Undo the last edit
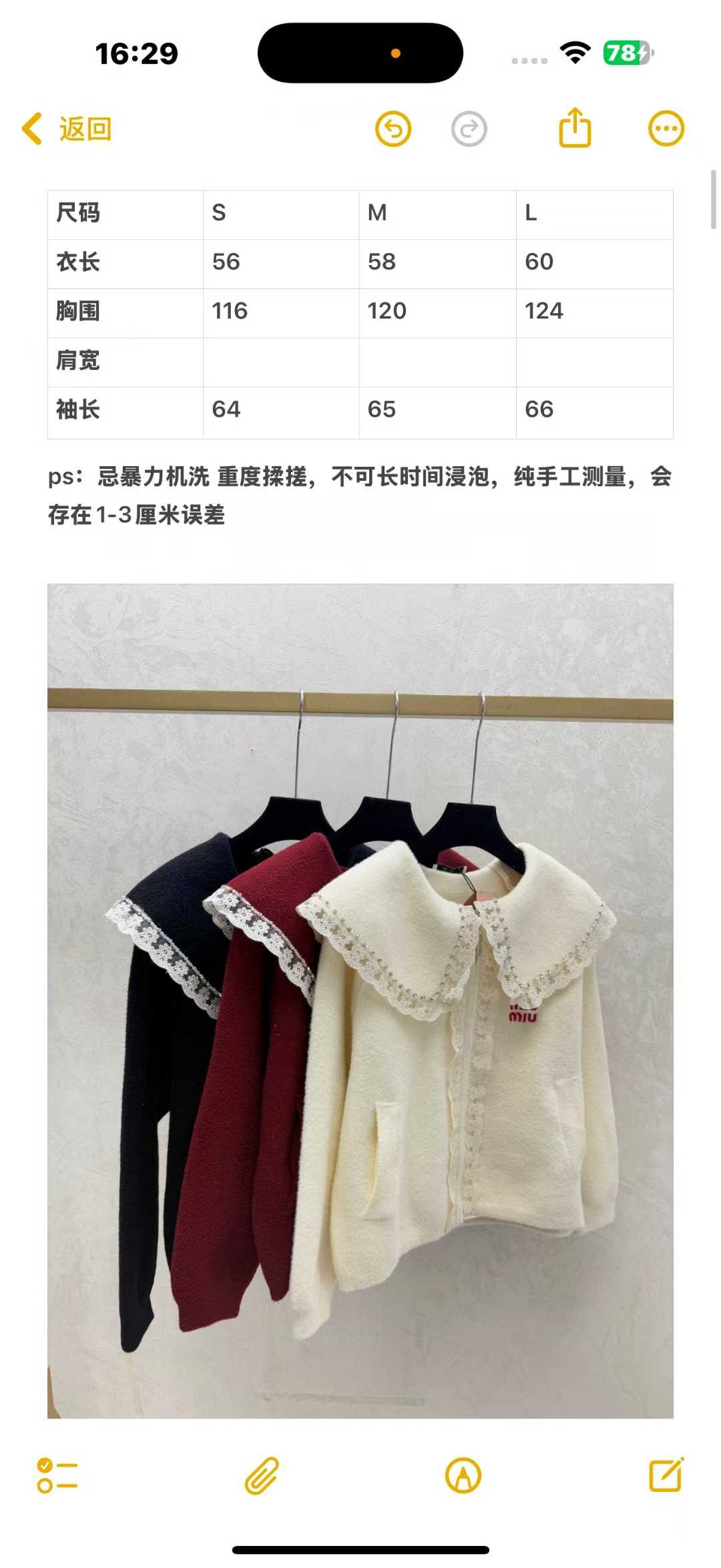The width and height of the screenshot is (721, 1568). pyautogui.click(x=393, y=129)
